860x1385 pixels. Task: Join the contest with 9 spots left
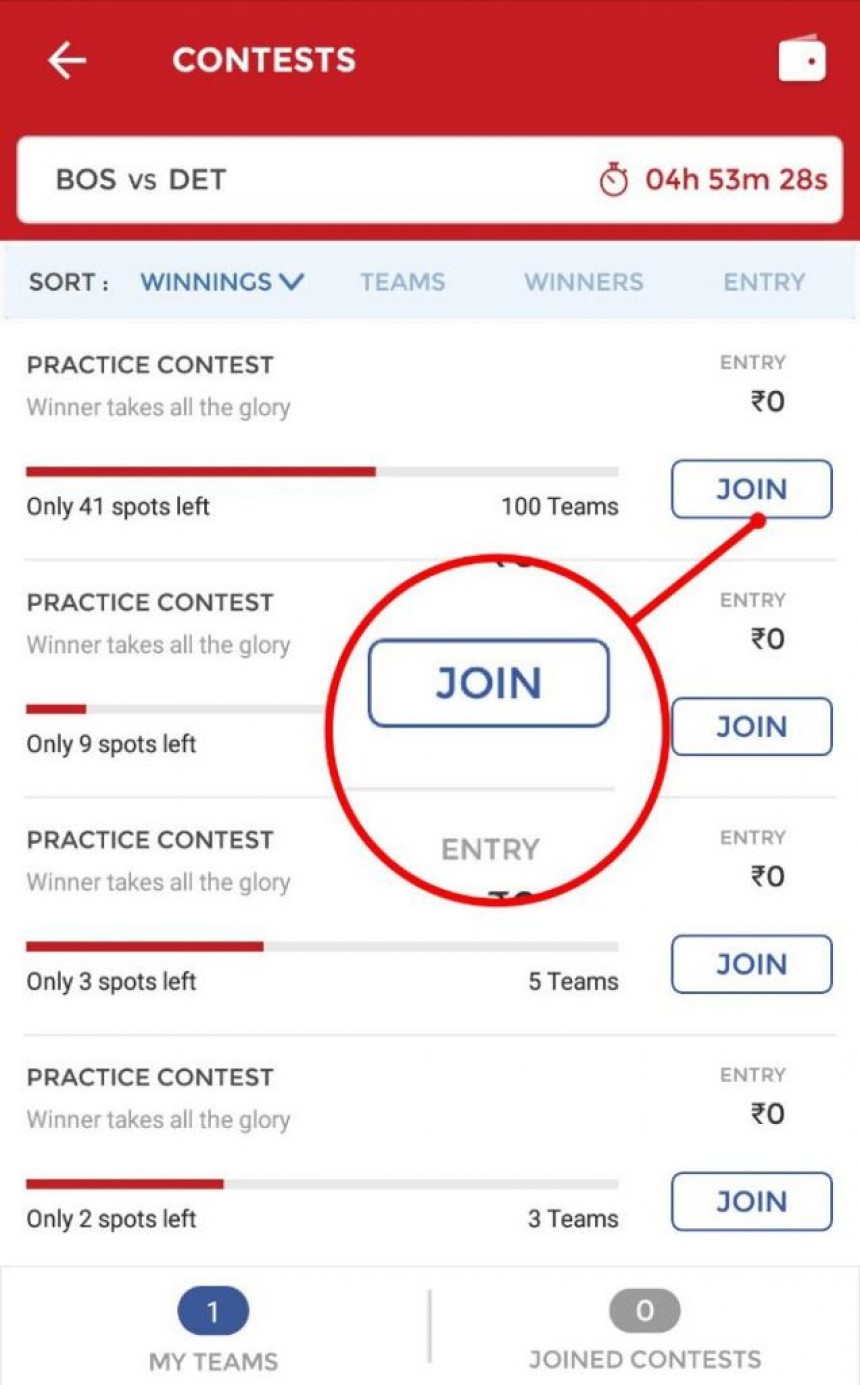[751, 727]
